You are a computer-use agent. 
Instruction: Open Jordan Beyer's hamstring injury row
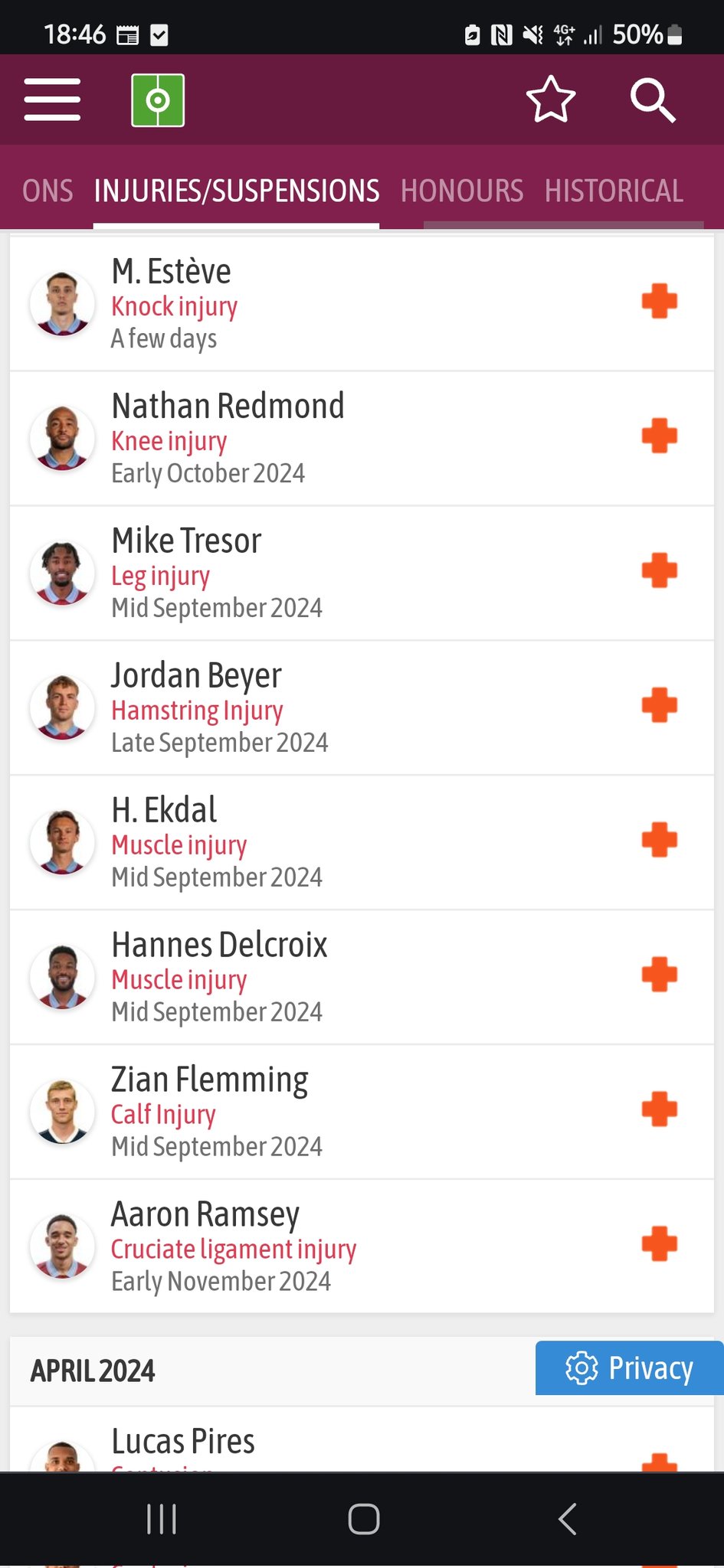[x=362, y=708]
